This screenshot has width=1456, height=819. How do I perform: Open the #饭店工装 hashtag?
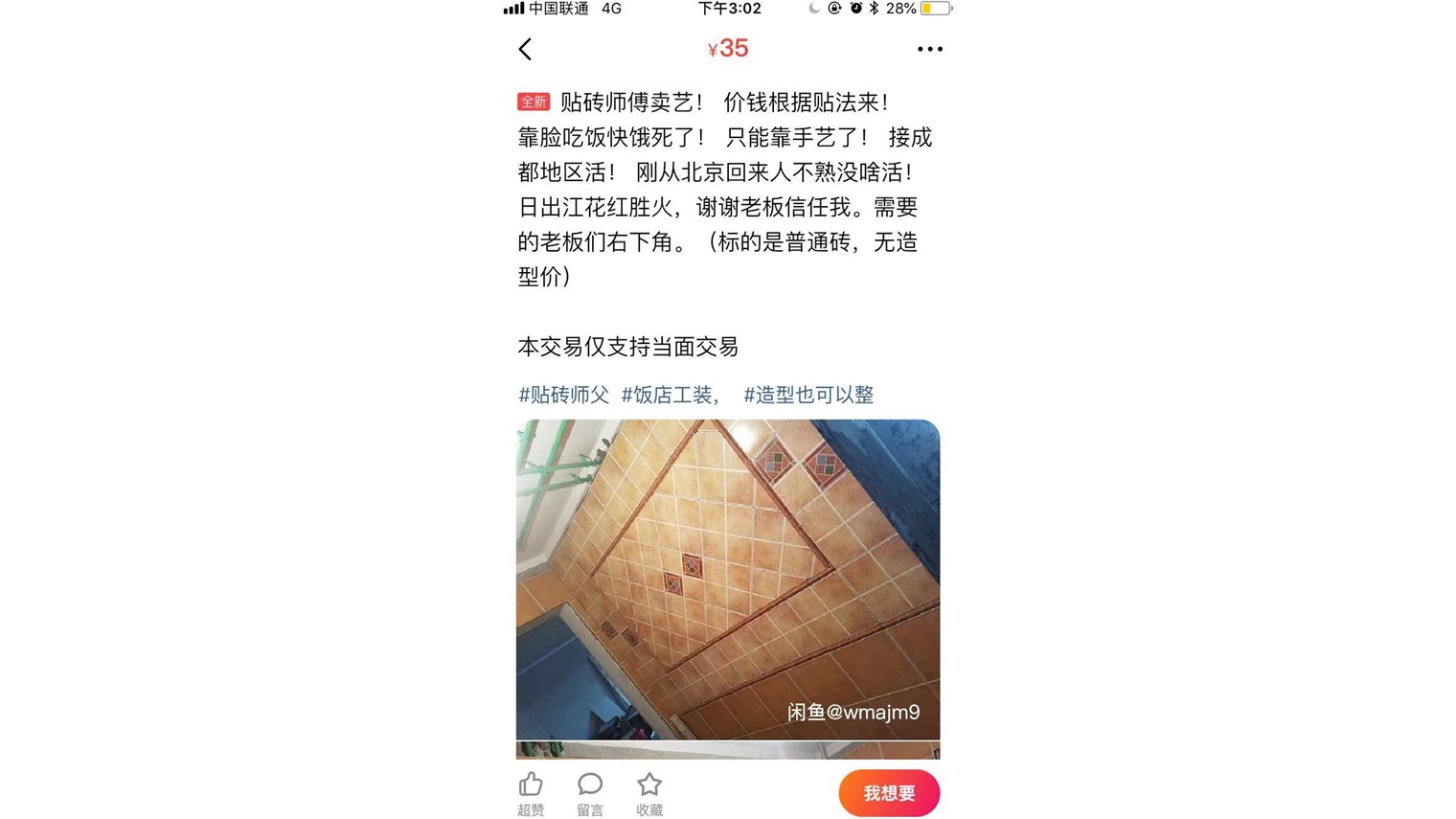point(671,395)
